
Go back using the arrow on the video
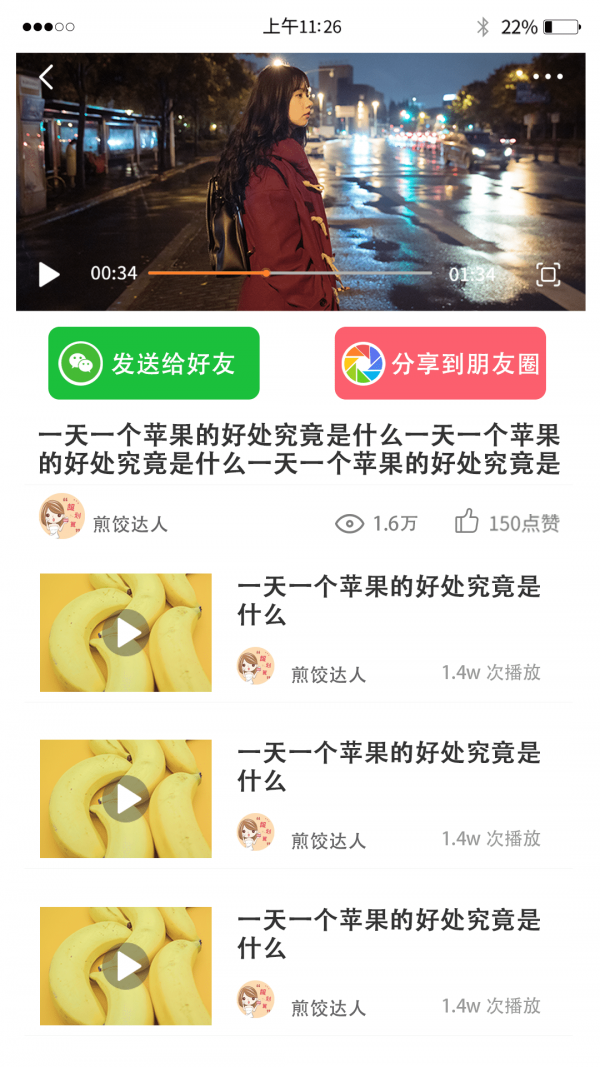pos(46,77)
